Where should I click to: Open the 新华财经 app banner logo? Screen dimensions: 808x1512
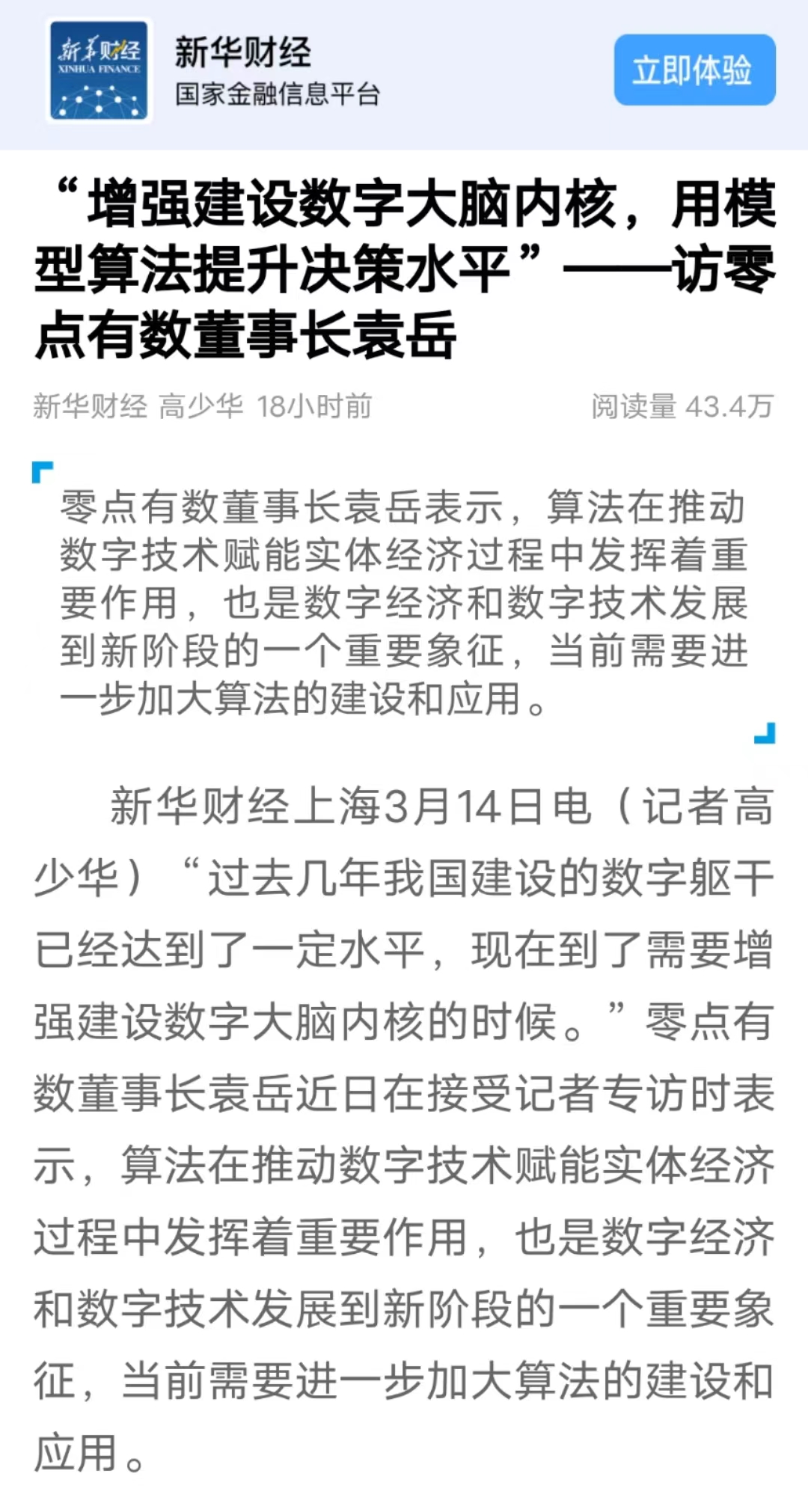pos(99,70)
